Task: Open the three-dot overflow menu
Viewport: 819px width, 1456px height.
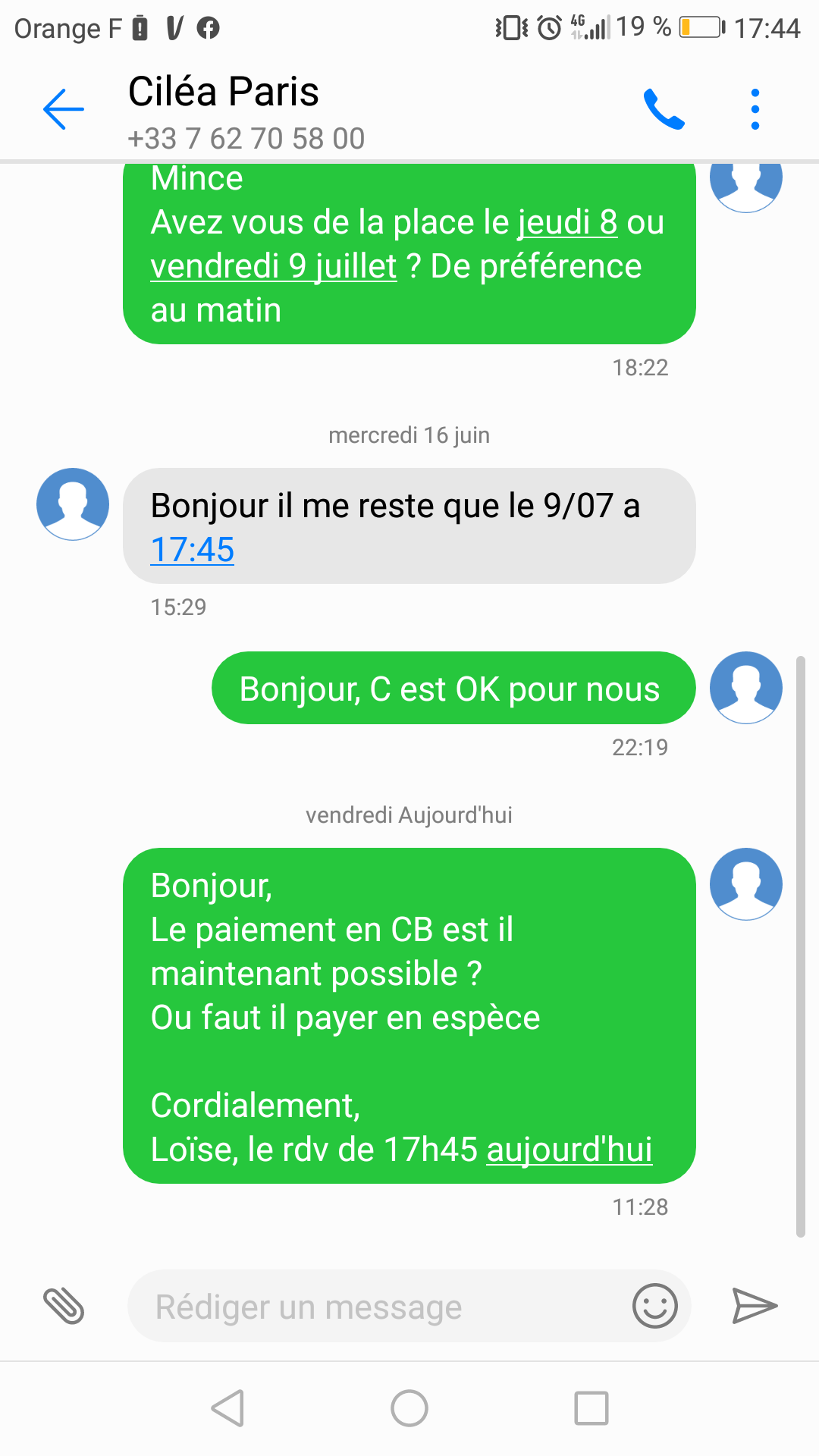Action: (x=755, y=109)
